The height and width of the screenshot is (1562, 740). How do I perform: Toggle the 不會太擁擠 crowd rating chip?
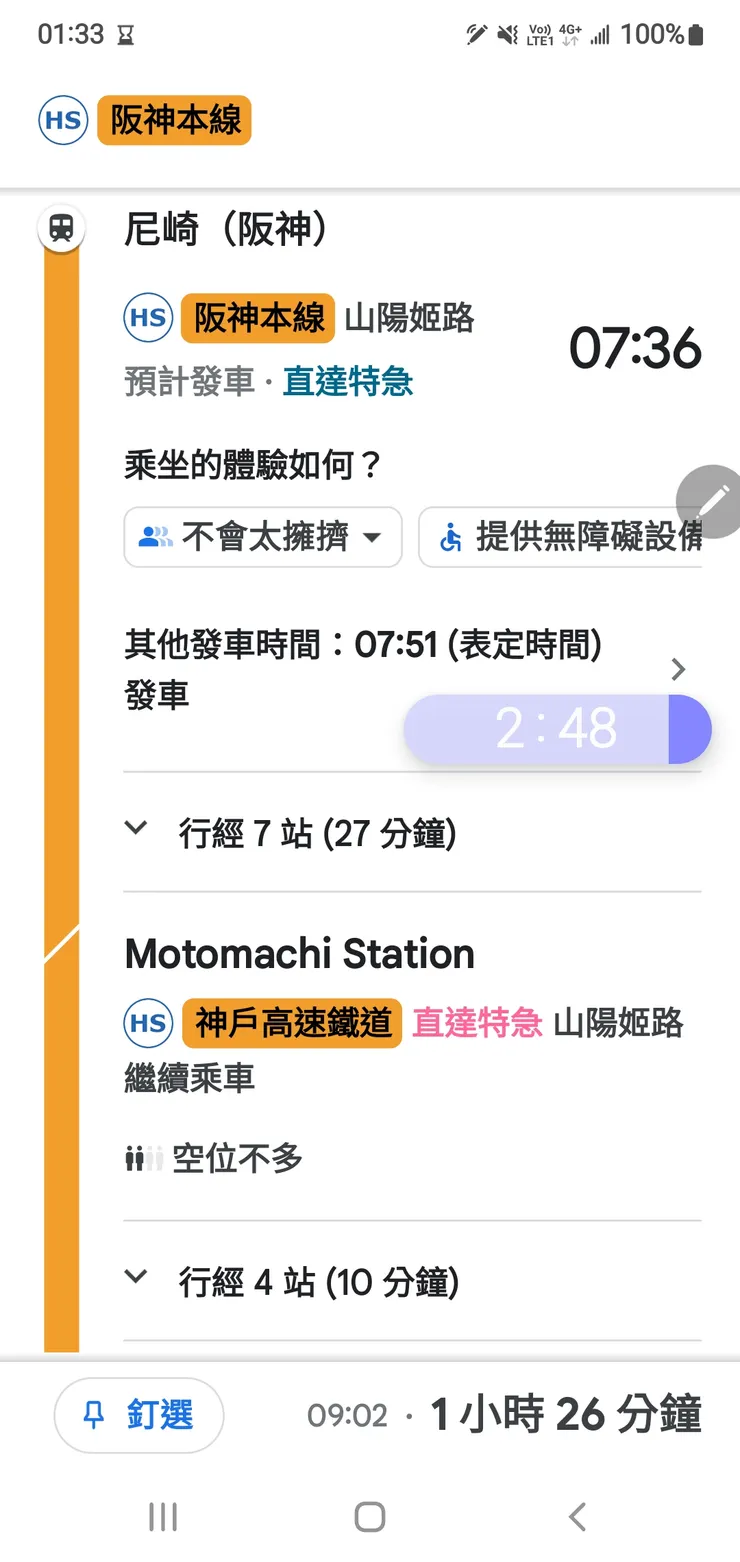pos(262,537)
